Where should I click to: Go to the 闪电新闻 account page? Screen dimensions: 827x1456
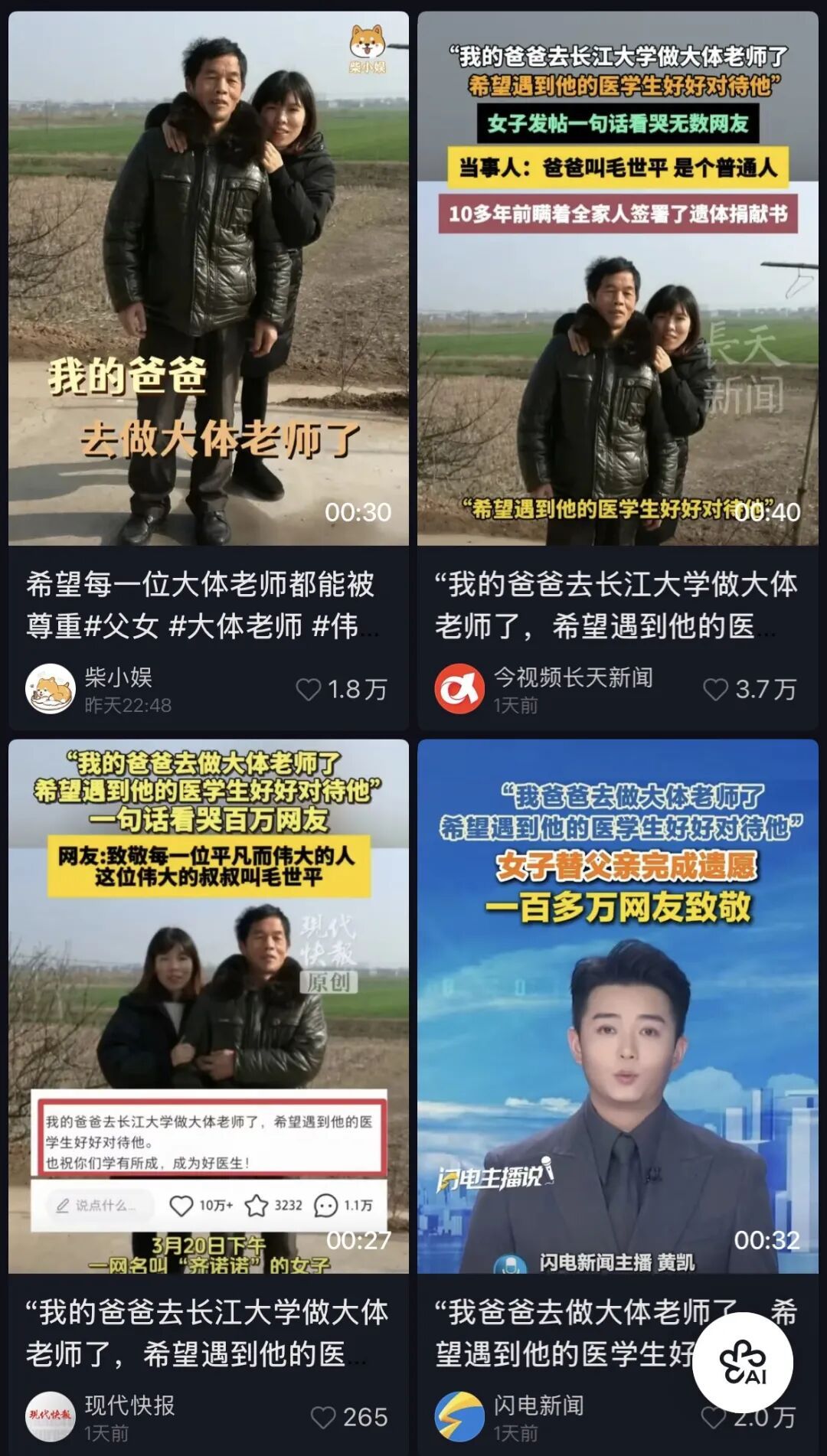tap(459, 1416)
